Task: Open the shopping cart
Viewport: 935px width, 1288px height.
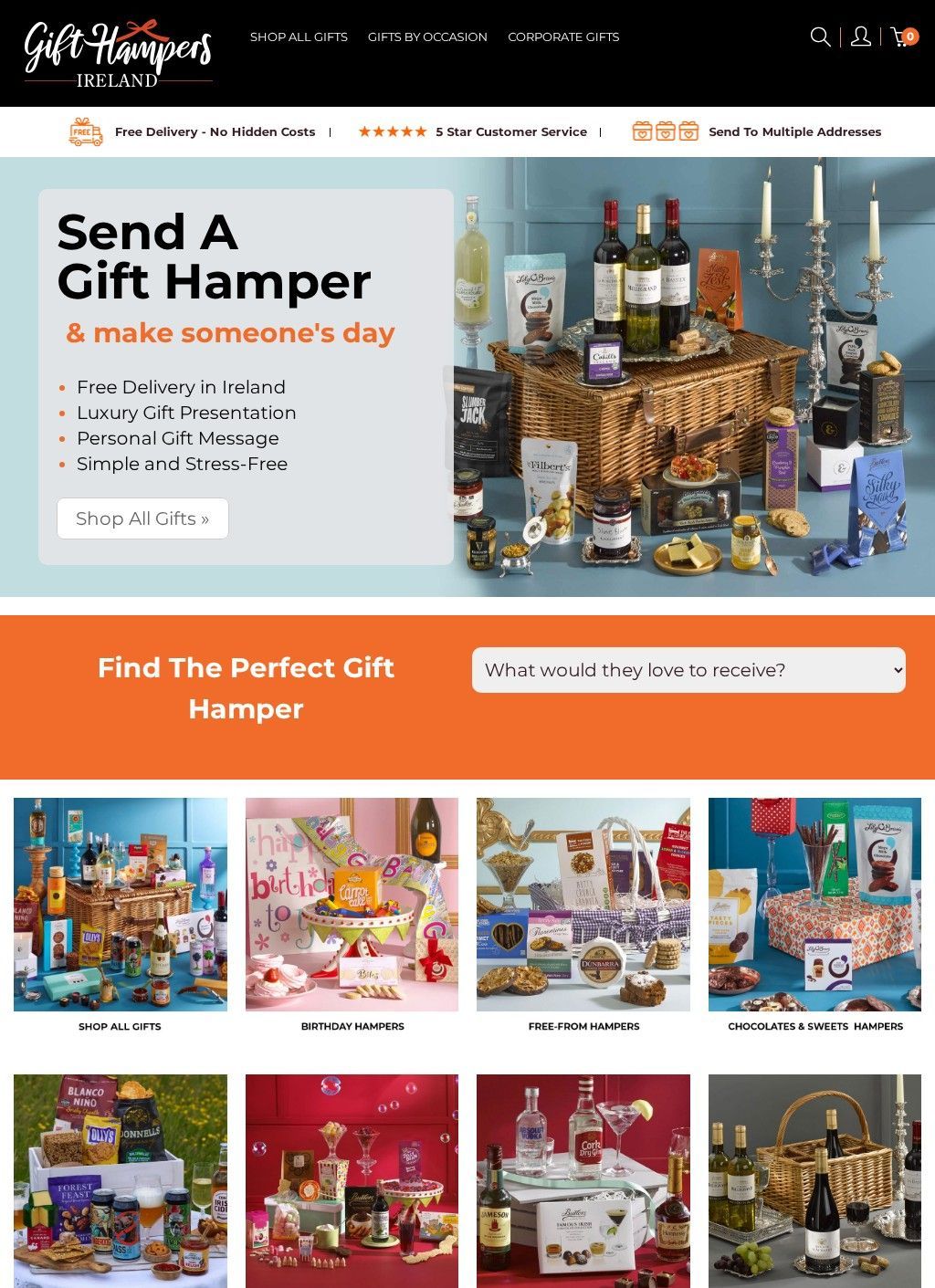Action: [x=903, y=37]
